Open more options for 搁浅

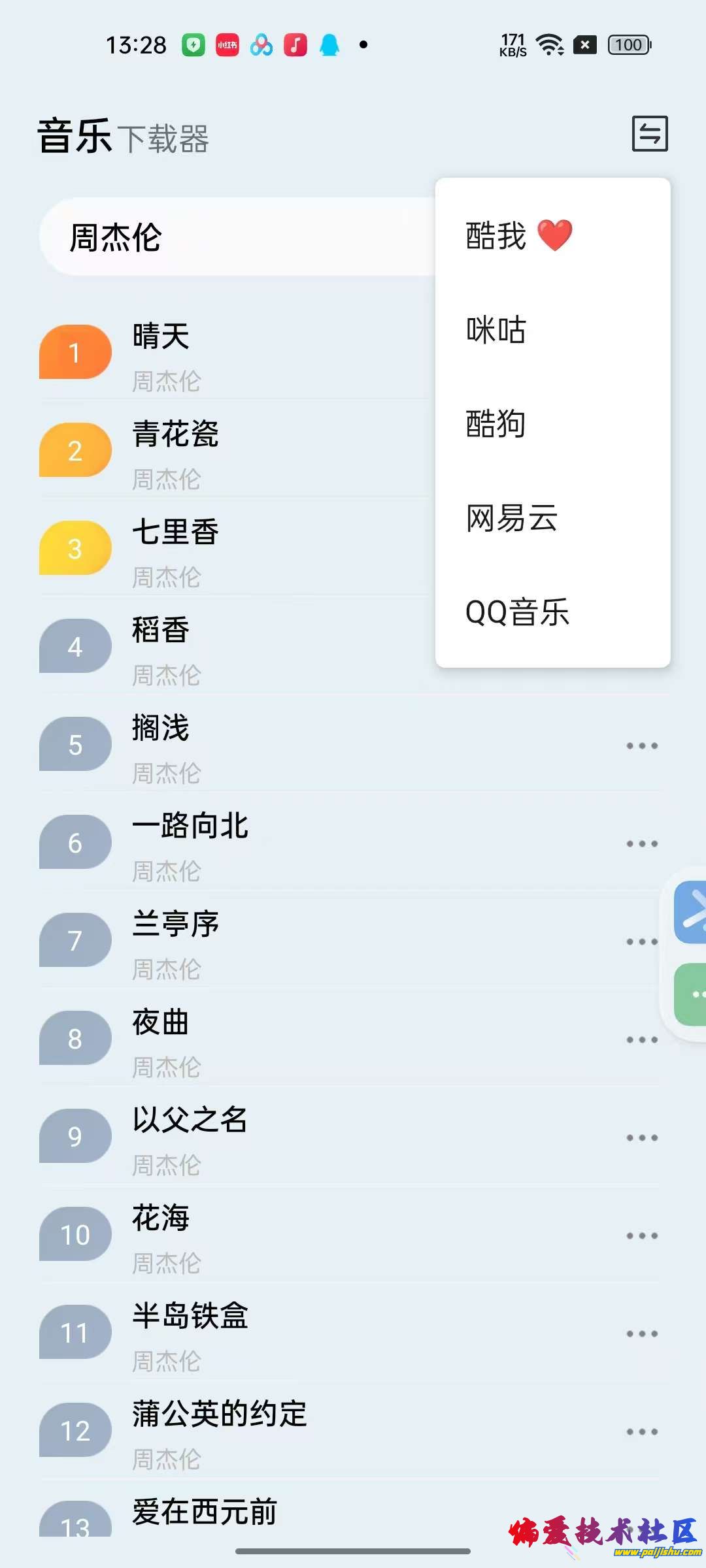tap(642, 745)
